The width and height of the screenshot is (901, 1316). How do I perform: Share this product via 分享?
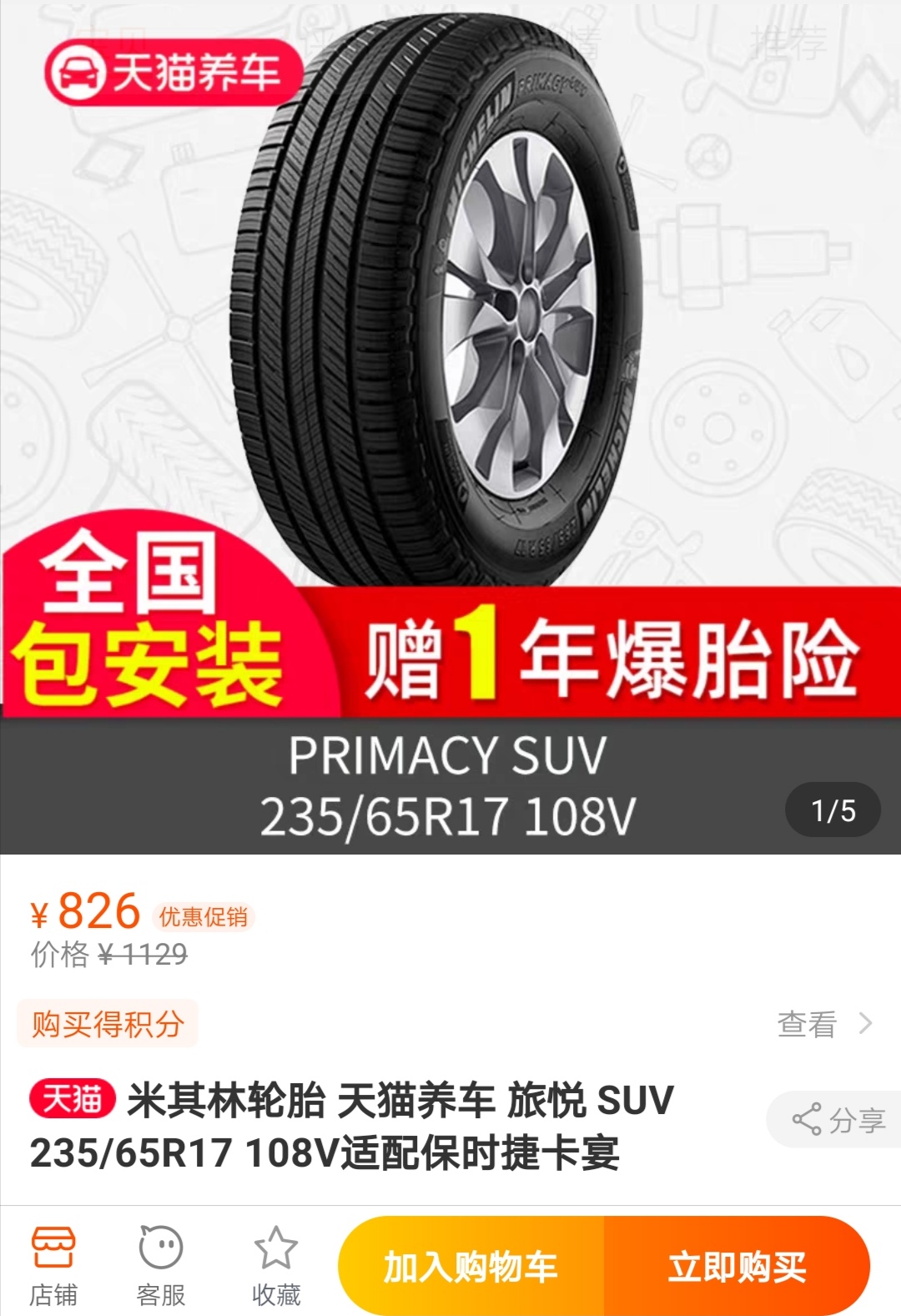click(x=838, y=1120)
